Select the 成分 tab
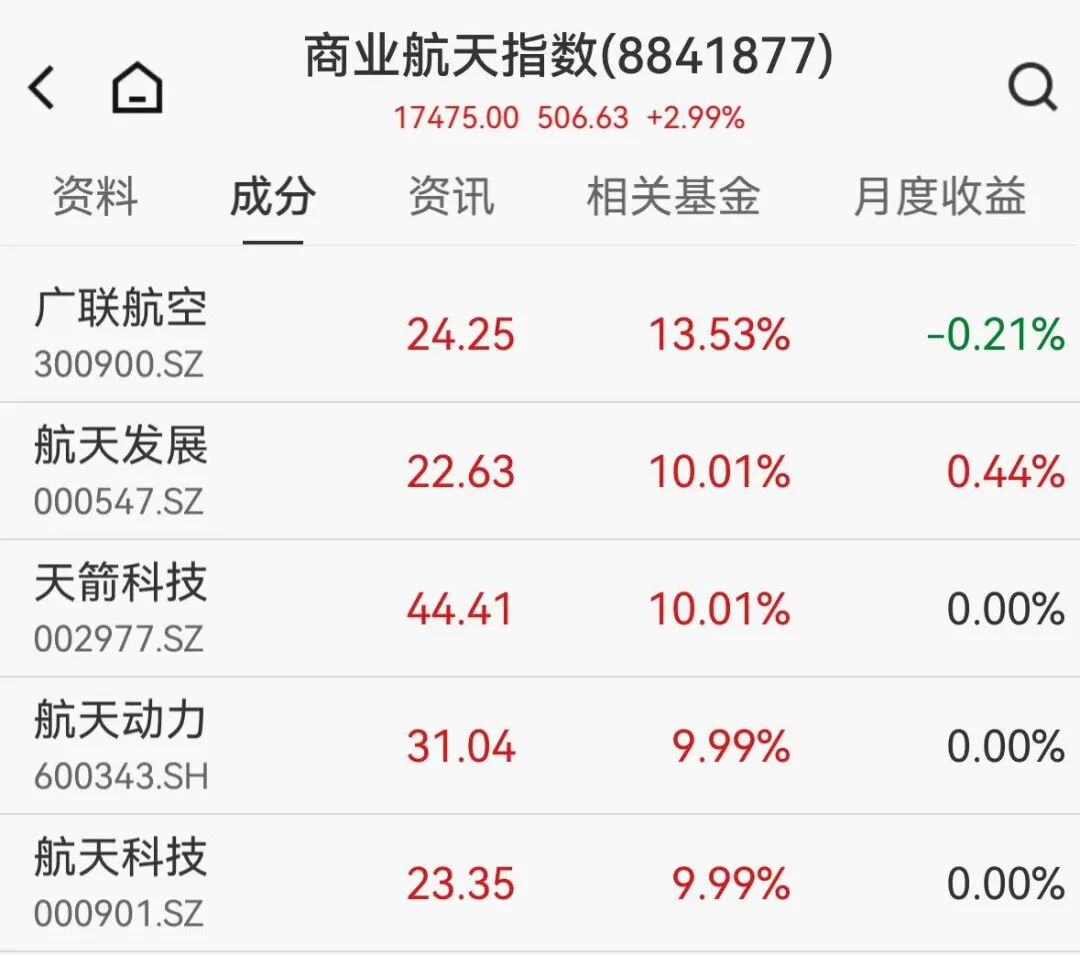The width and height of the screenshot is (1080, 955). click(272, 197)
